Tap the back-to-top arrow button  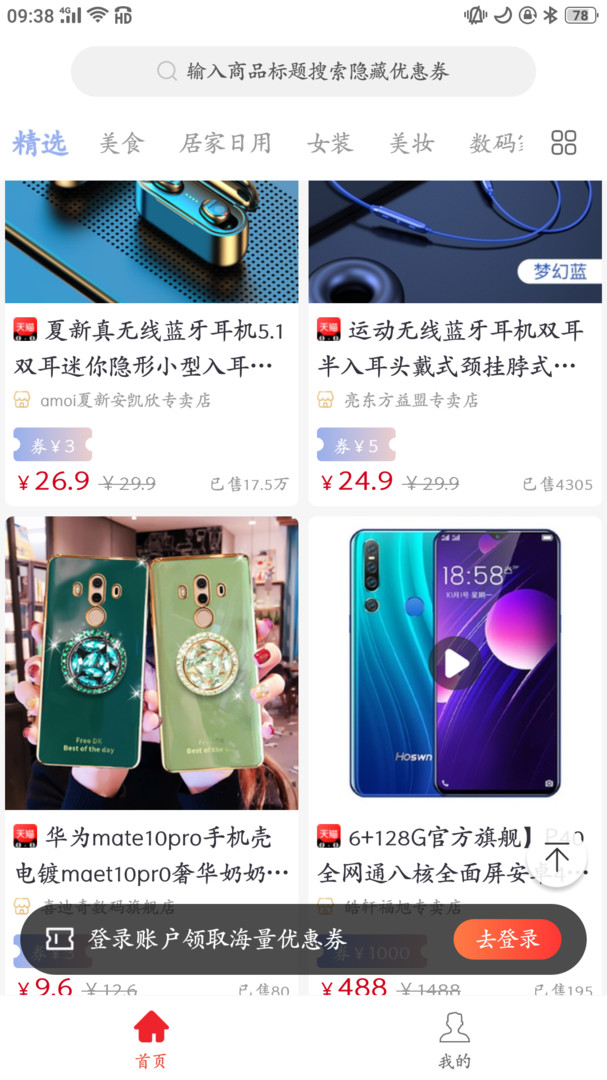click(x=557, y=857)
